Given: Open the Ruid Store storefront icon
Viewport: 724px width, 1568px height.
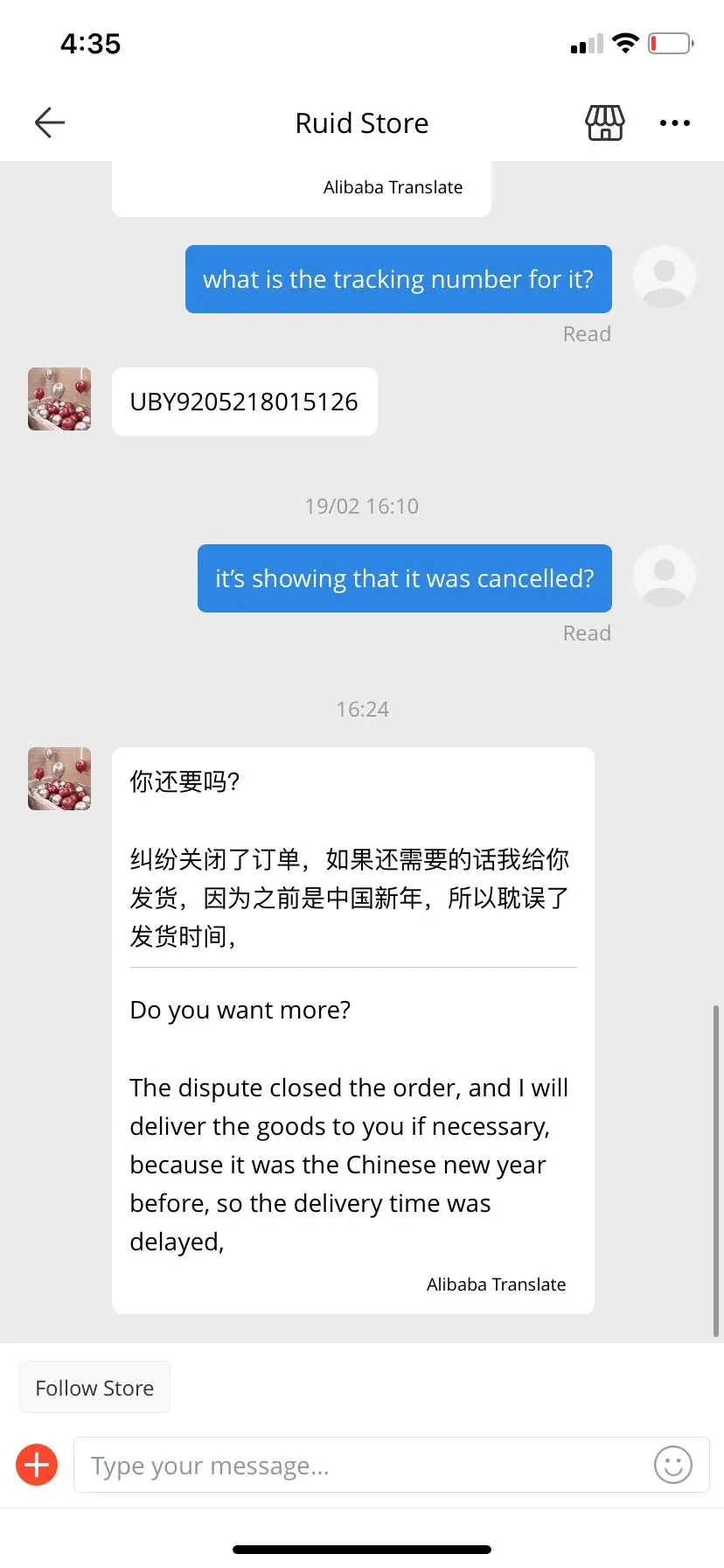Looking at the screenshot, I should tap(604, 122).
